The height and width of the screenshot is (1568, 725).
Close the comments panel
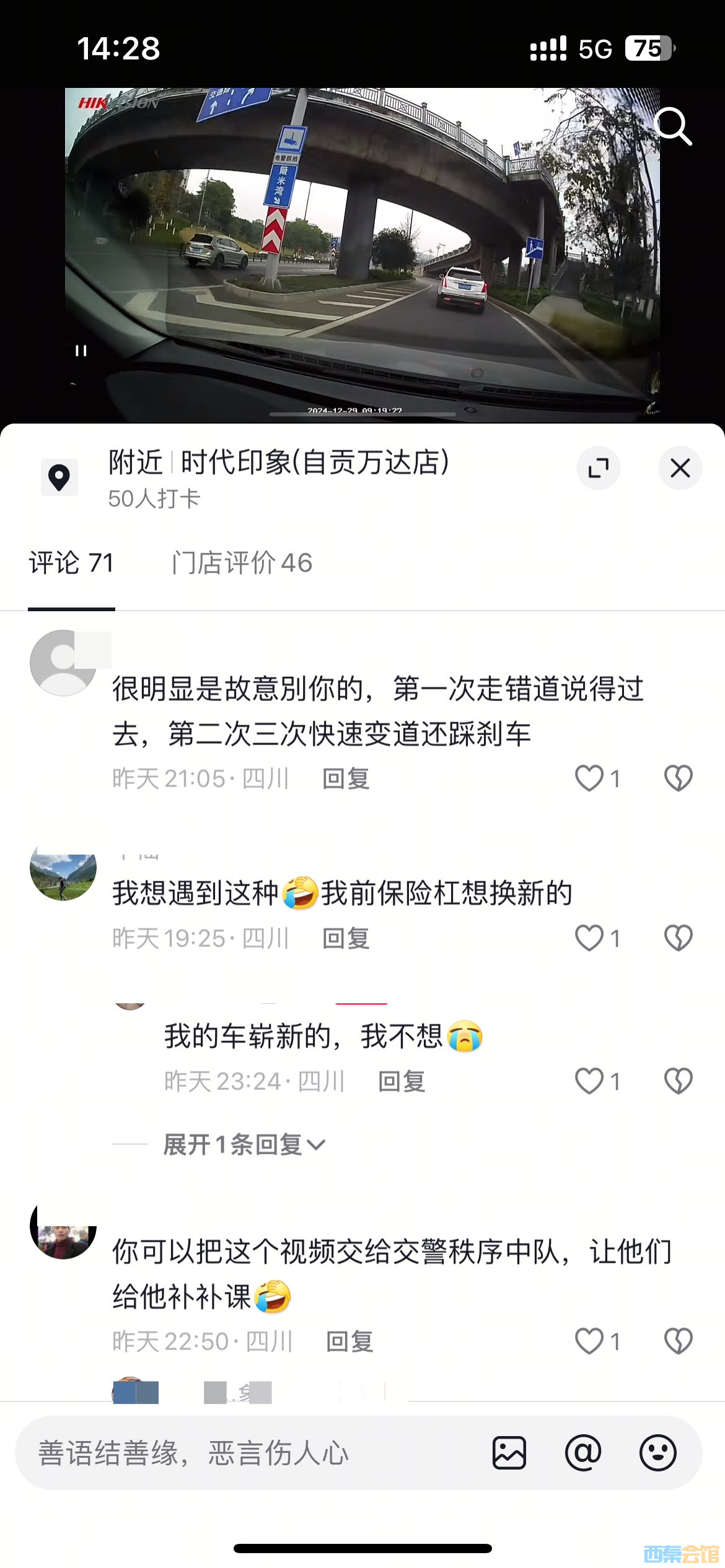tap(680, 468)
